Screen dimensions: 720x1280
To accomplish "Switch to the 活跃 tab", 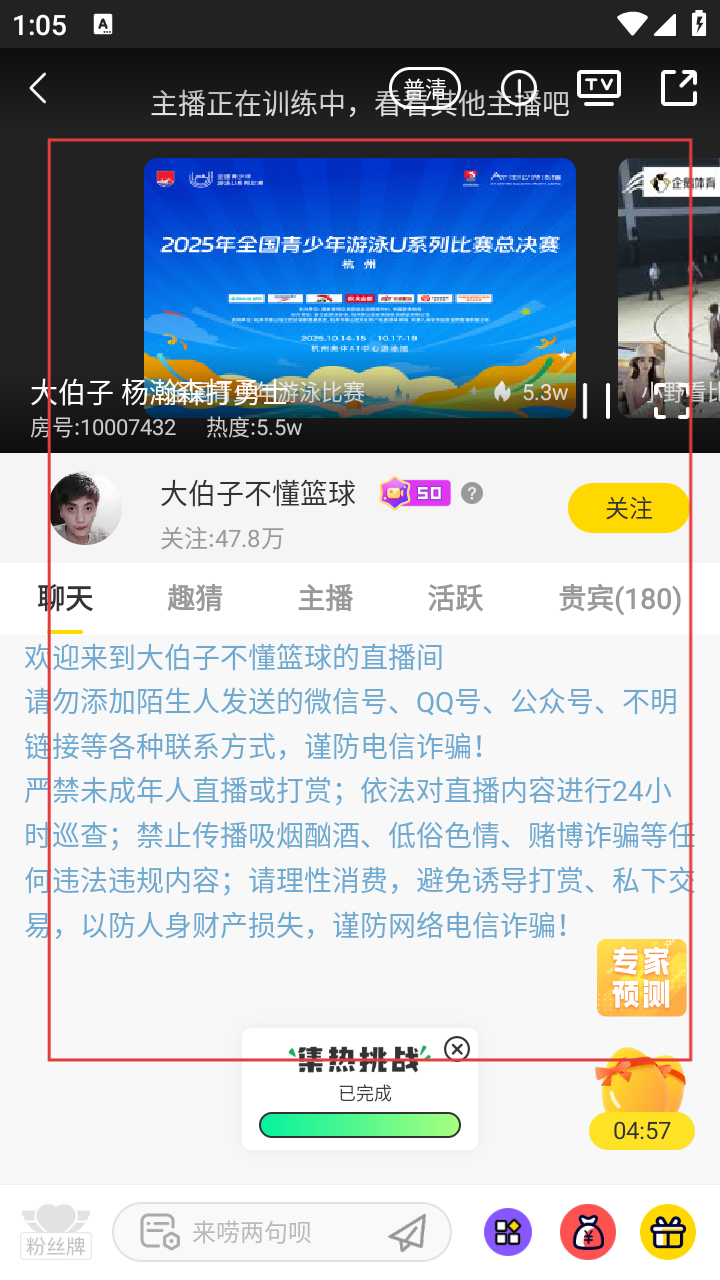I will coord(455,598).
